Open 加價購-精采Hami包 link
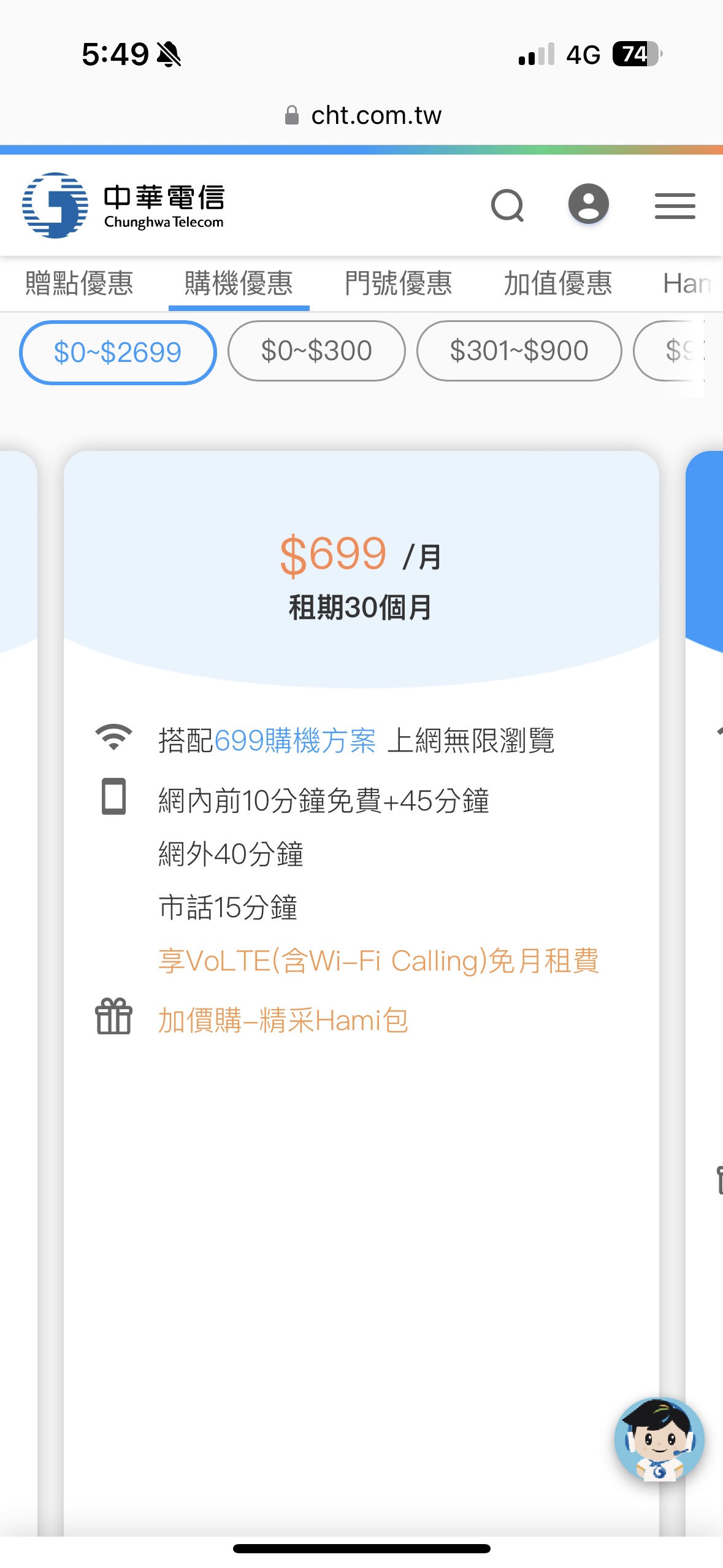The image size is (723, 1568). [x=283, y=1021]
